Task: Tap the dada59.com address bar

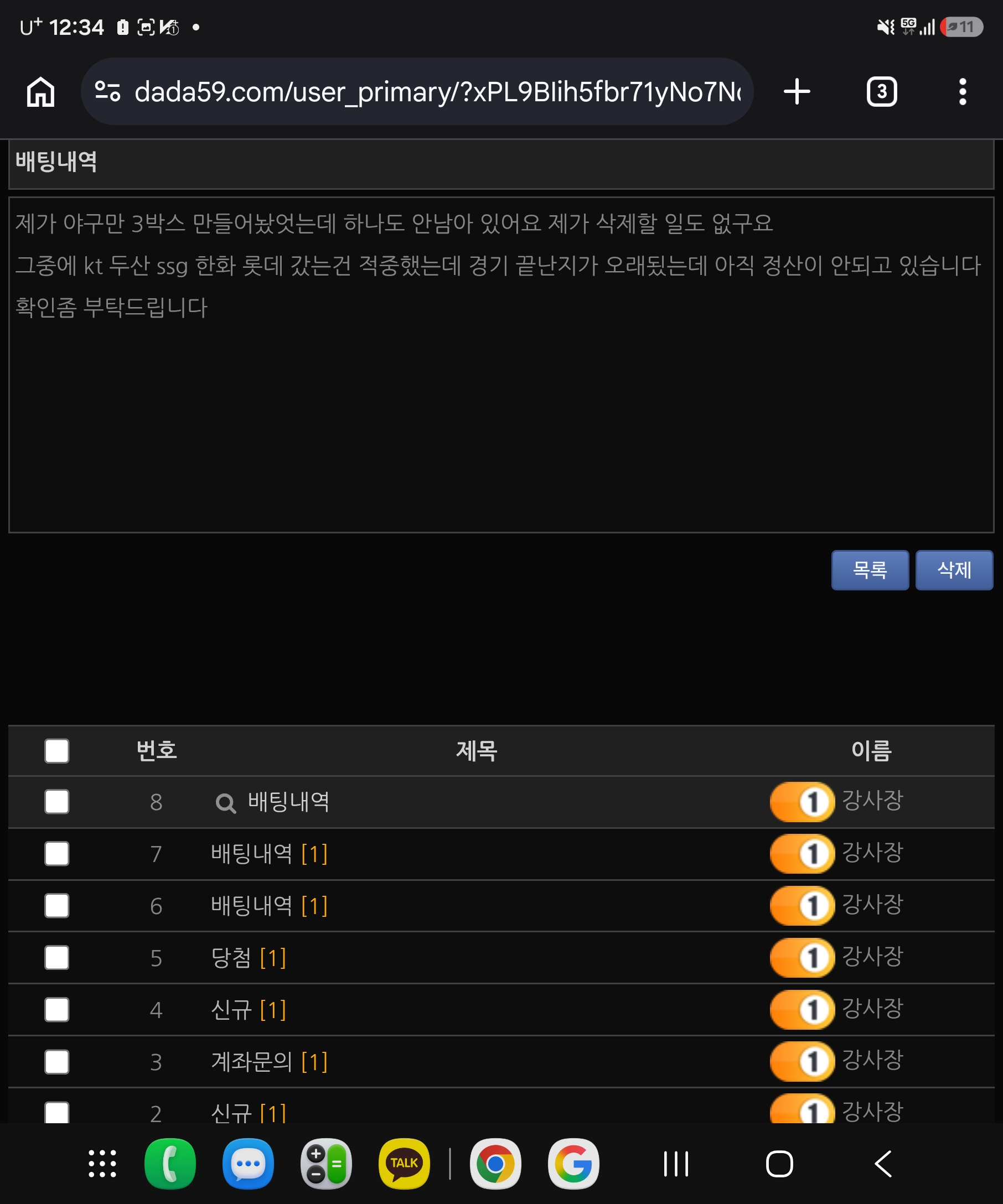Action: tap(417, 92)
